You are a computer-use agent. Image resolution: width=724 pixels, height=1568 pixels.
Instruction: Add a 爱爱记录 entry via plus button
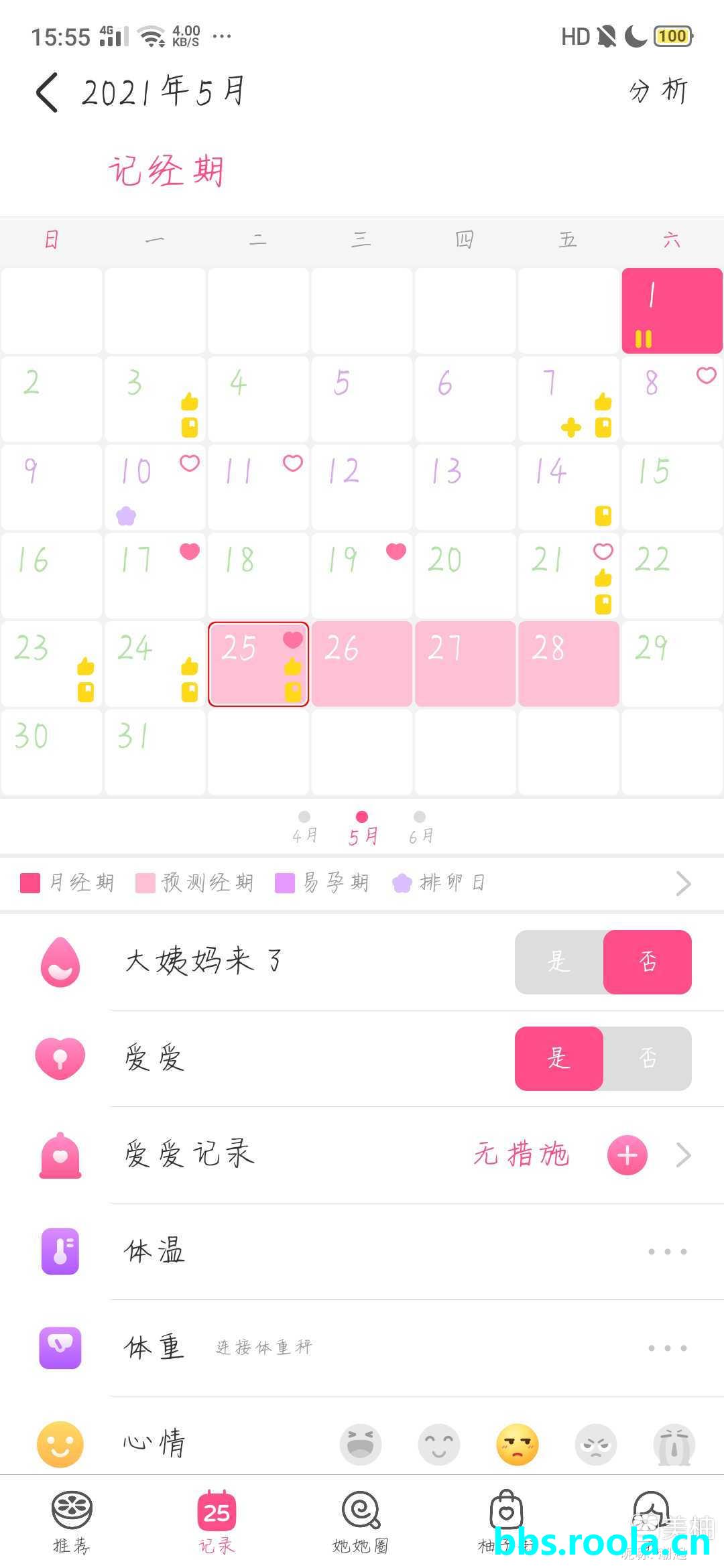[627, 1155]
